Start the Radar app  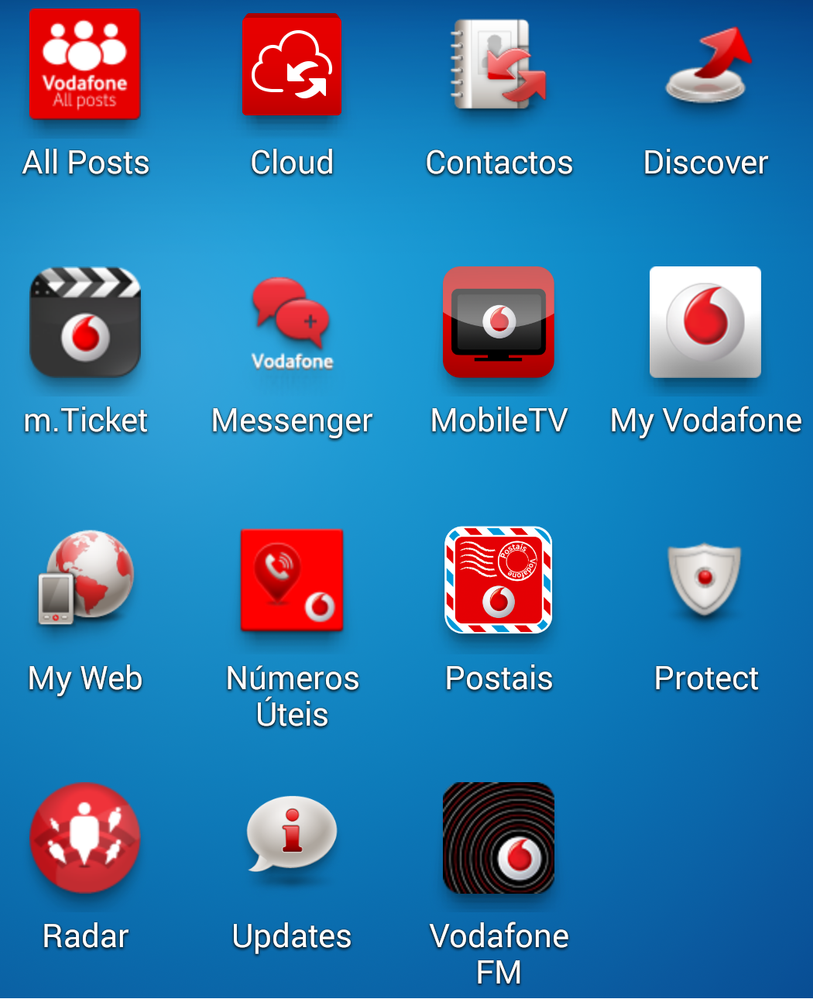click(x=84, y=838)
